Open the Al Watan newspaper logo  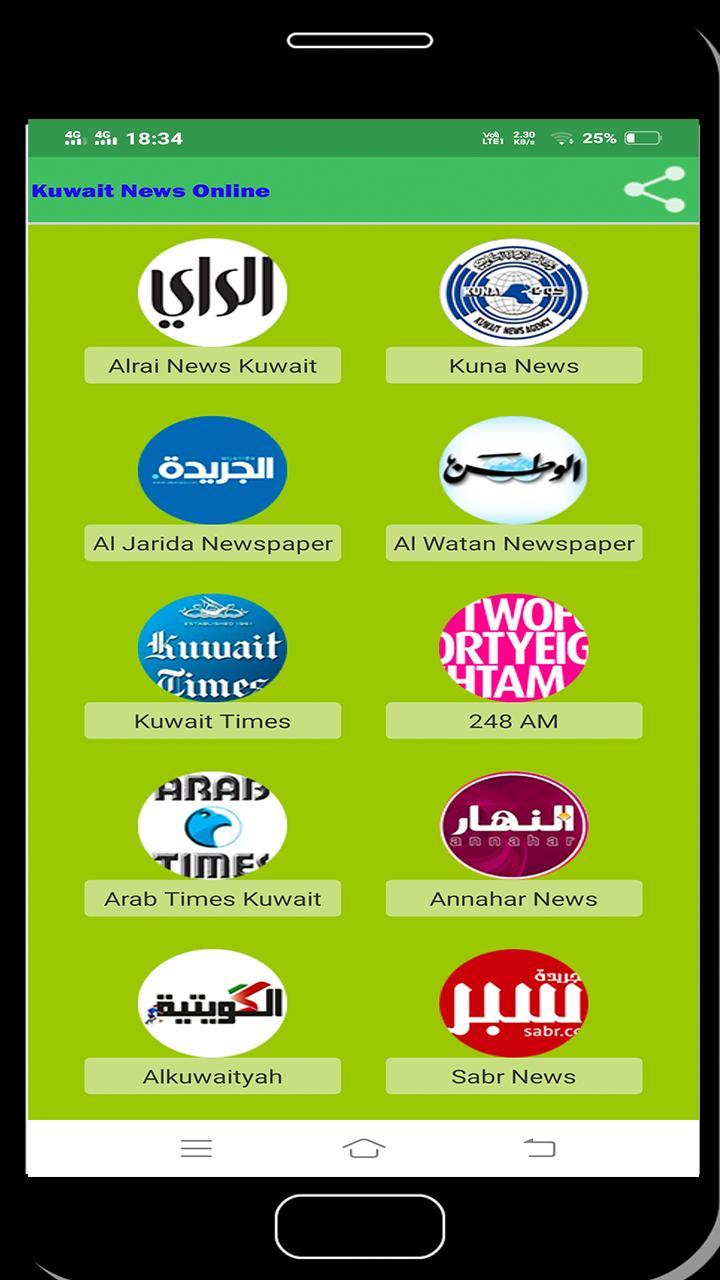(513, 470)
